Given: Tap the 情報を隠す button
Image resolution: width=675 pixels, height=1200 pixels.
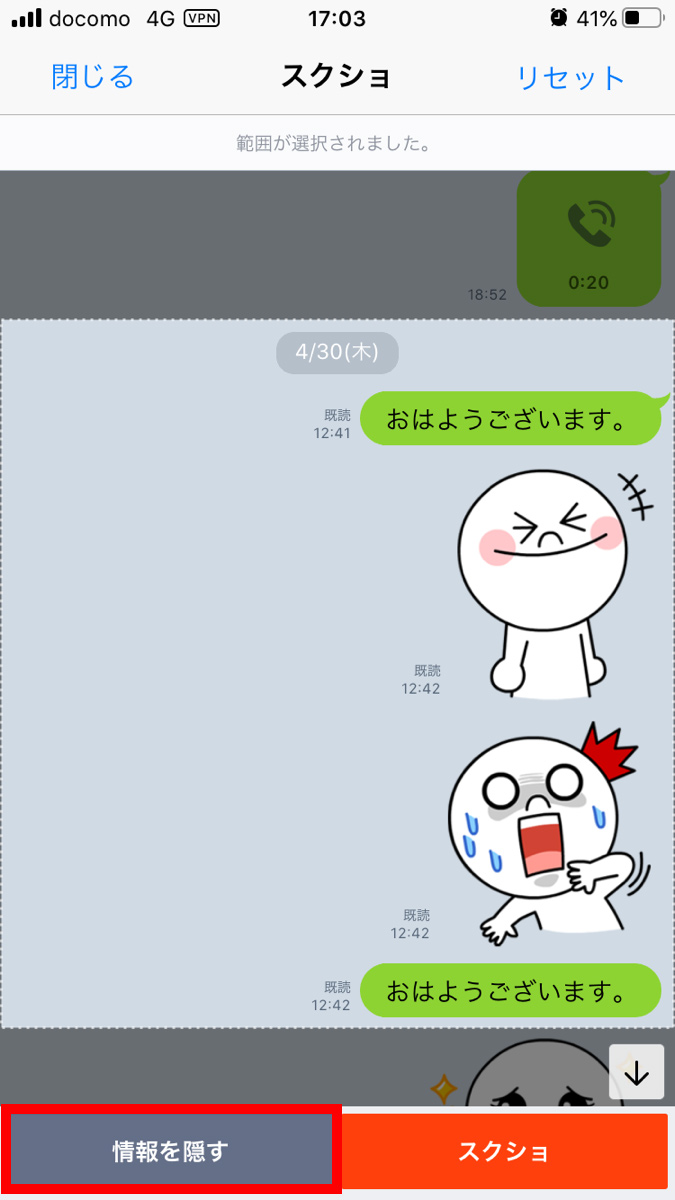Looking at the screenshot, I should pos(171,1150).
